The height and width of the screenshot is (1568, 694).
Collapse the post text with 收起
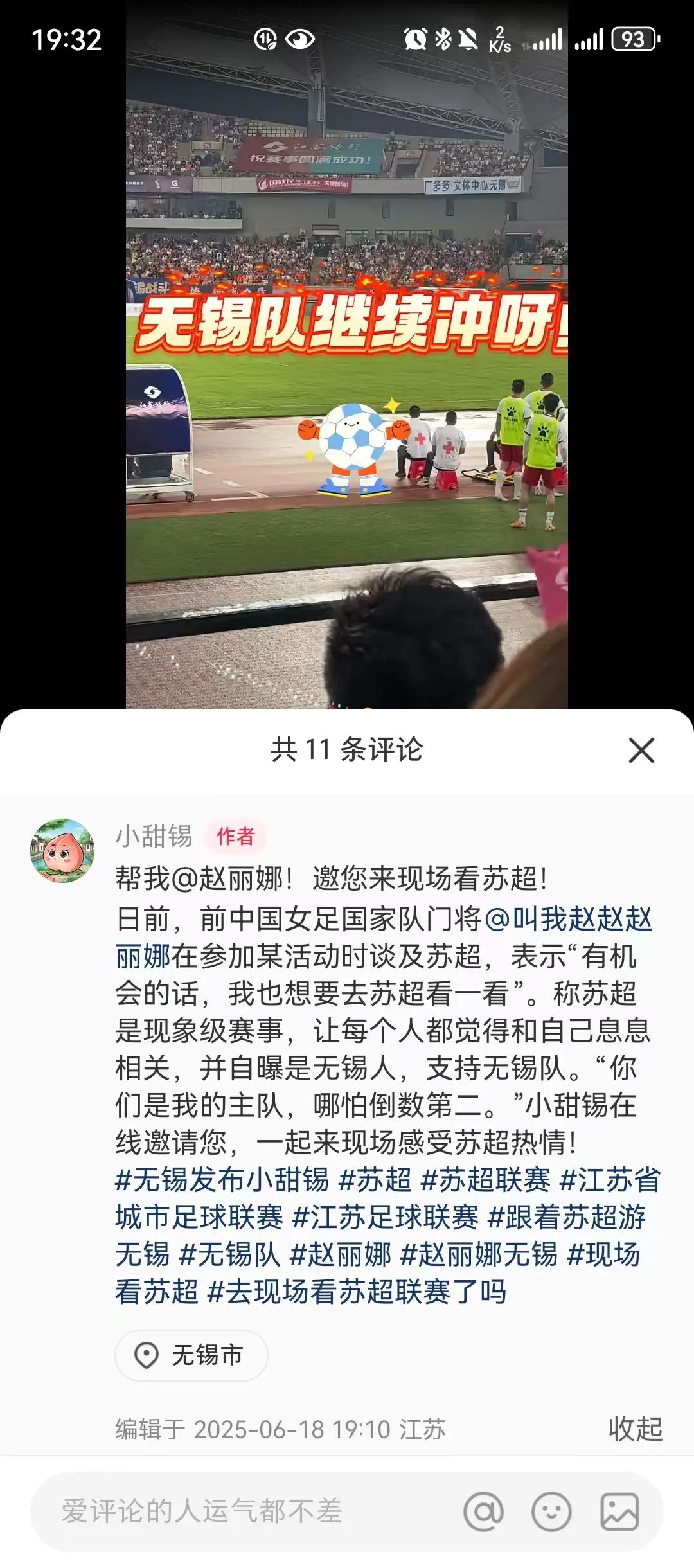click(x=635, y=1429)
